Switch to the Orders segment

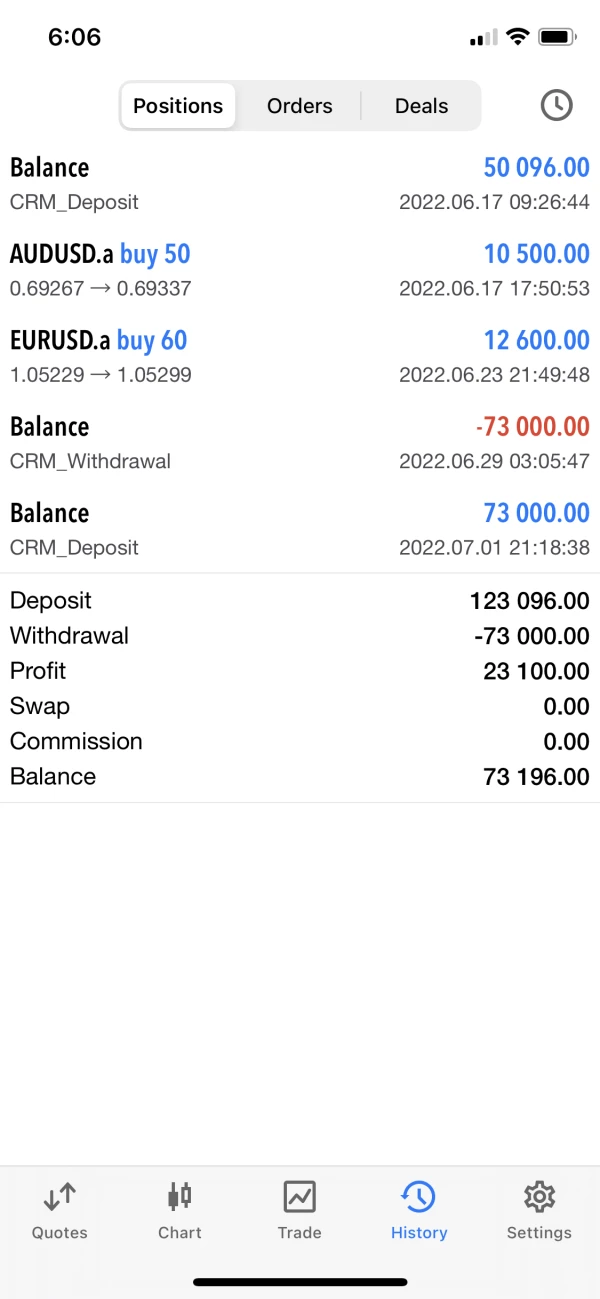point(299,106)
